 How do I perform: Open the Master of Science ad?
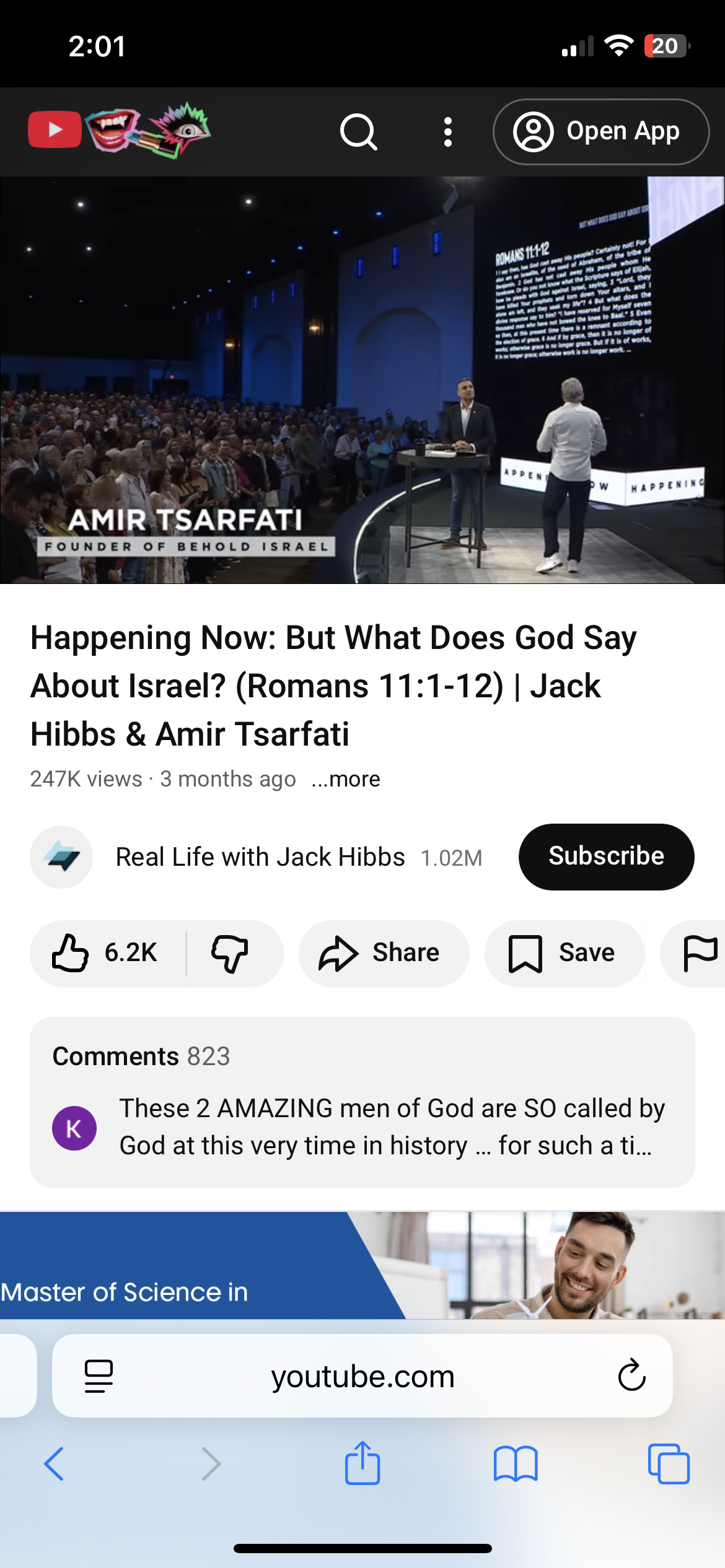(x=362, y=1266)
